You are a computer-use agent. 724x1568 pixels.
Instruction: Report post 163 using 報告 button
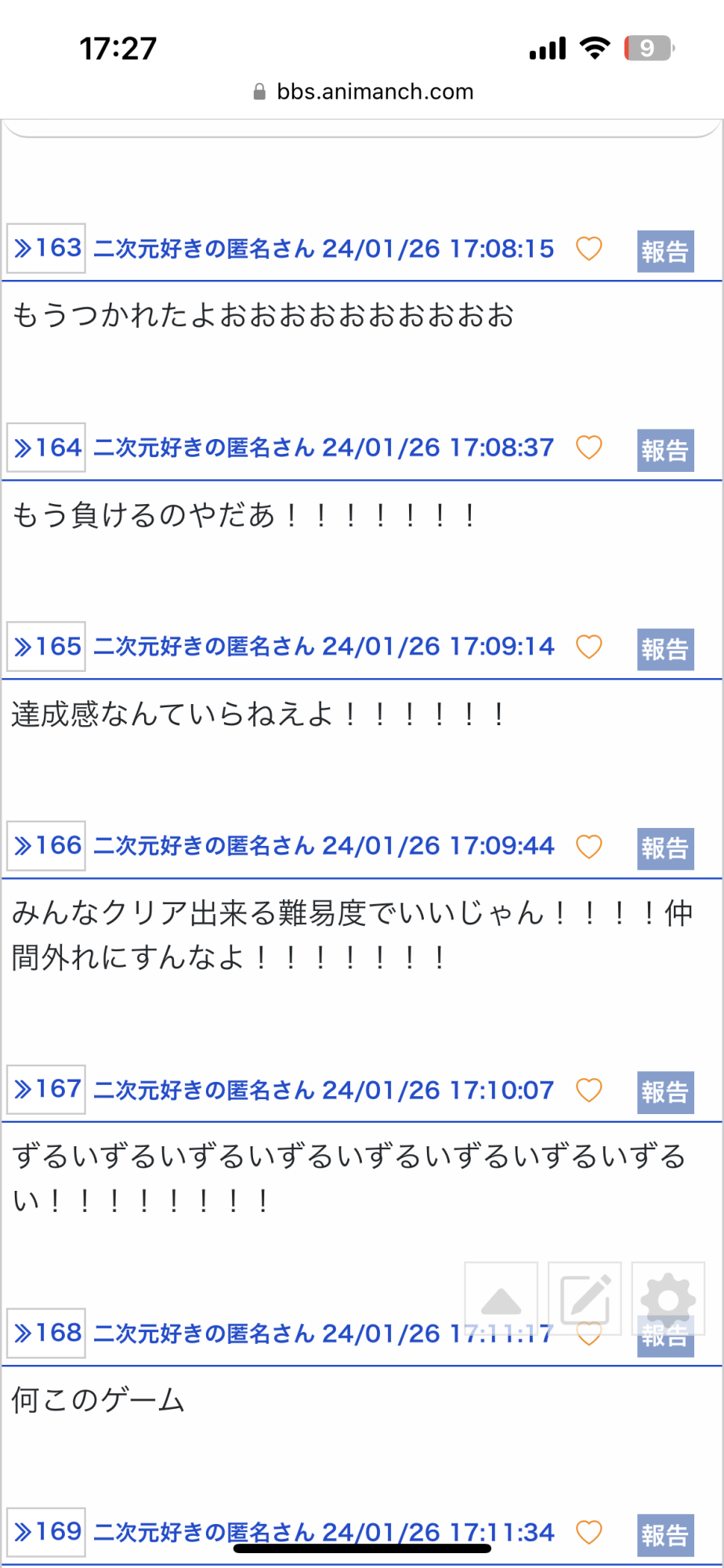coord(665,251)
